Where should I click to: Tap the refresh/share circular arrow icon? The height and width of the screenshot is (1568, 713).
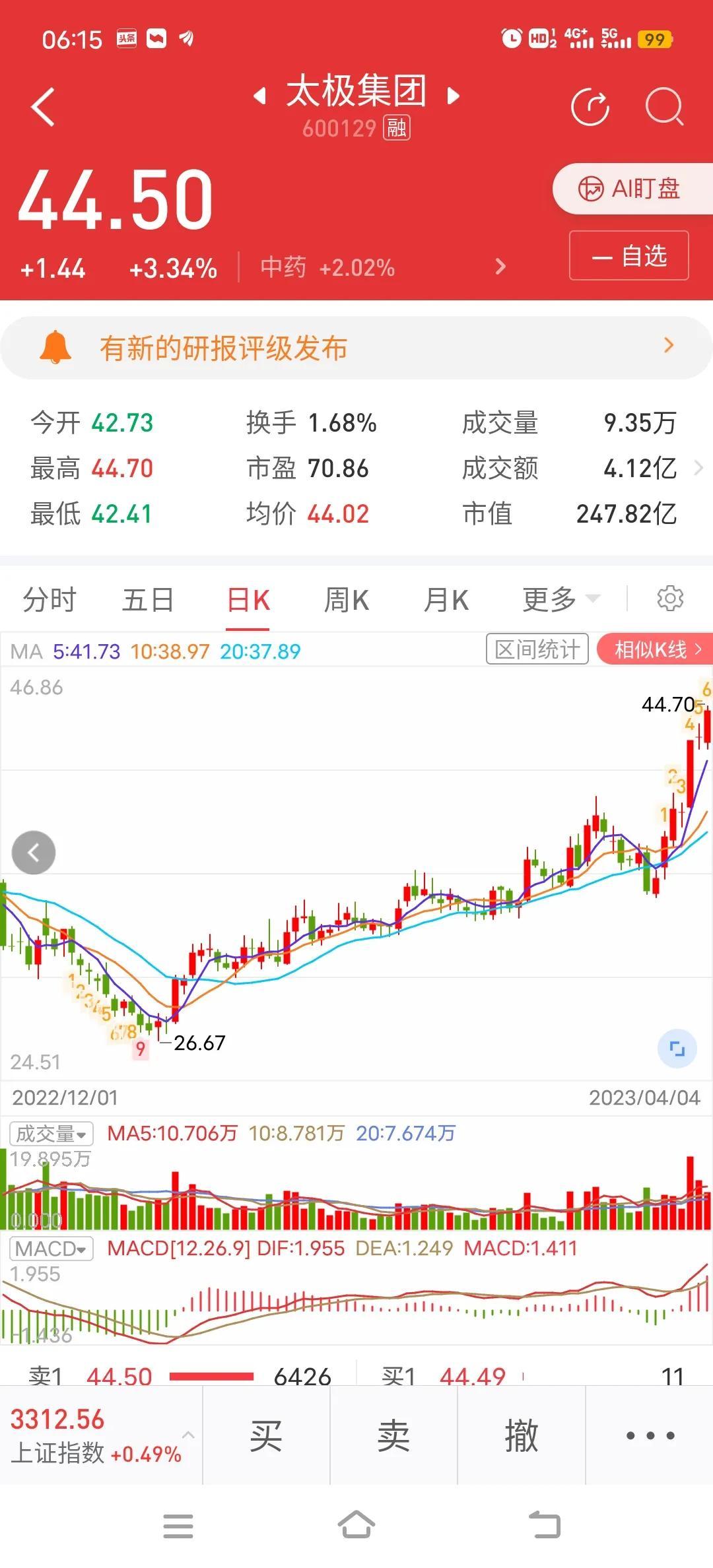[590, 106]
